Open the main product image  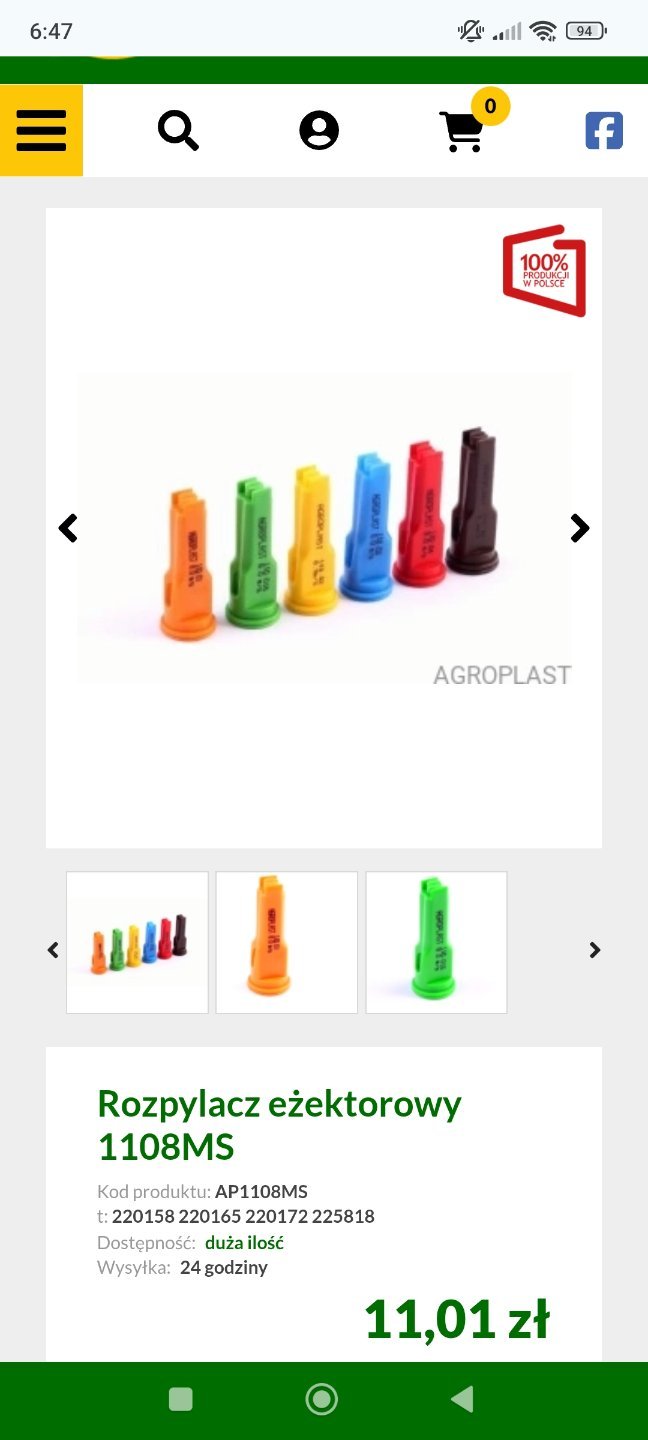[x=324, y=528]
